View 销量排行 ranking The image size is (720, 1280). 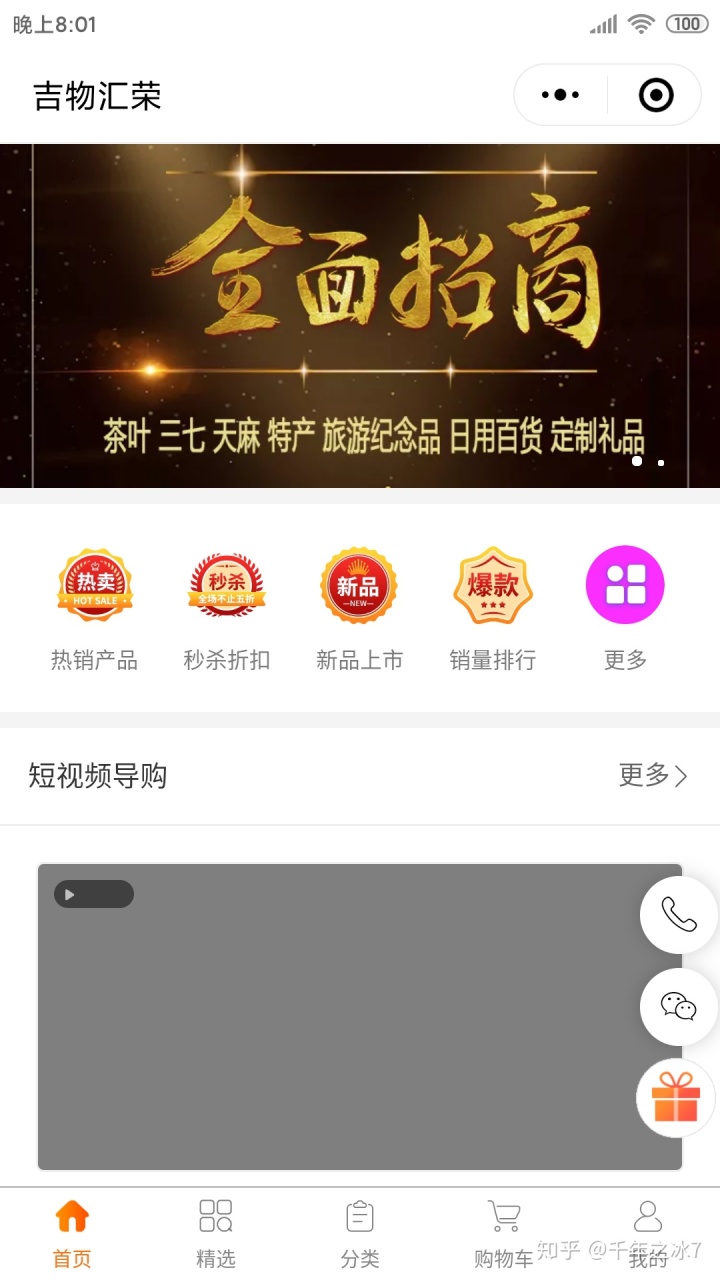tap(492, 607)
